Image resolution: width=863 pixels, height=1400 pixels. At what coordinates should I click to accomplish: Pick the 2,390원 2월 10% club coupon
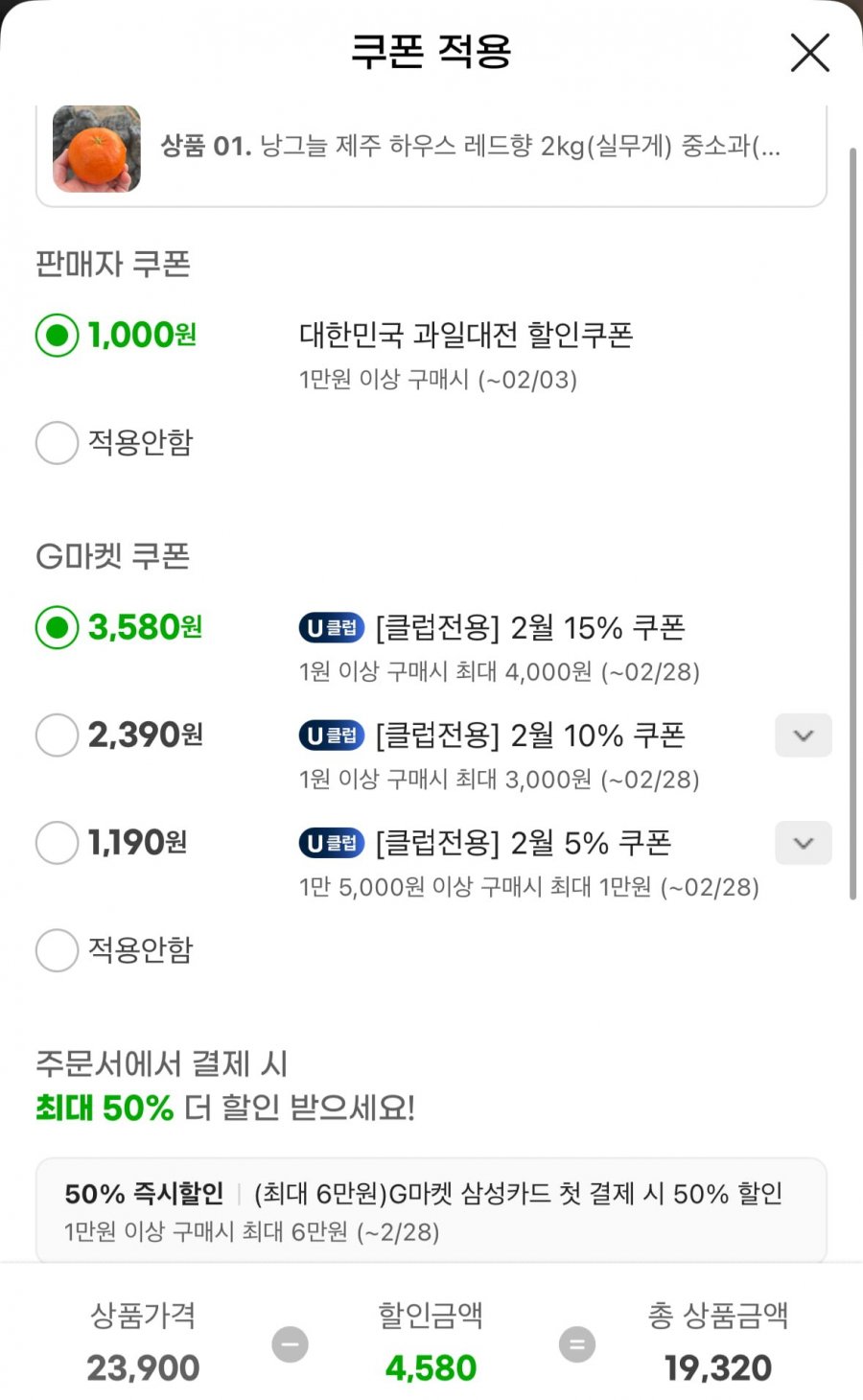pos(57,735)
